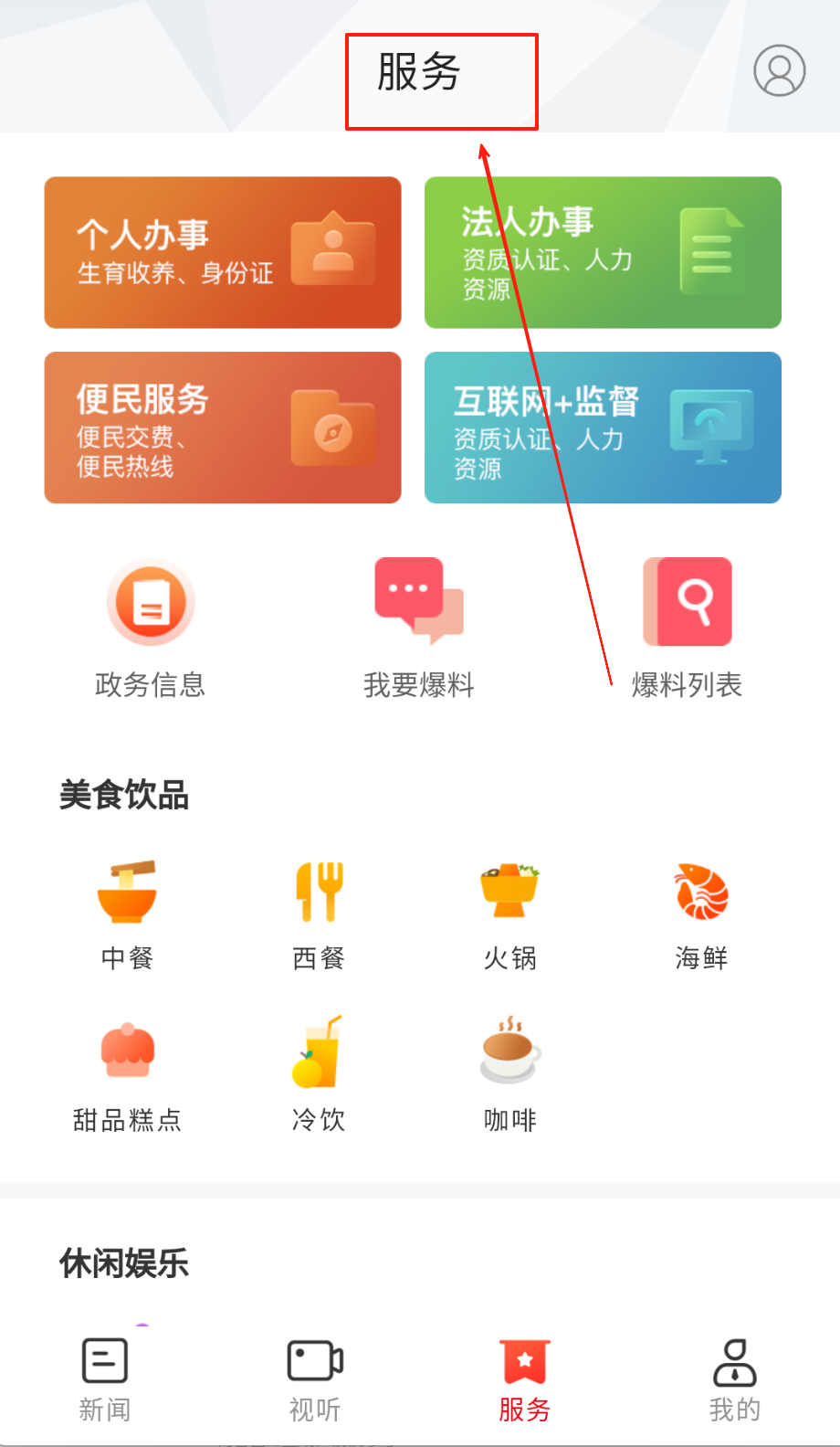This screenshot has width=840, height=1447.
Task: Open the 个人办事 card
Action: tap(223, 252)
